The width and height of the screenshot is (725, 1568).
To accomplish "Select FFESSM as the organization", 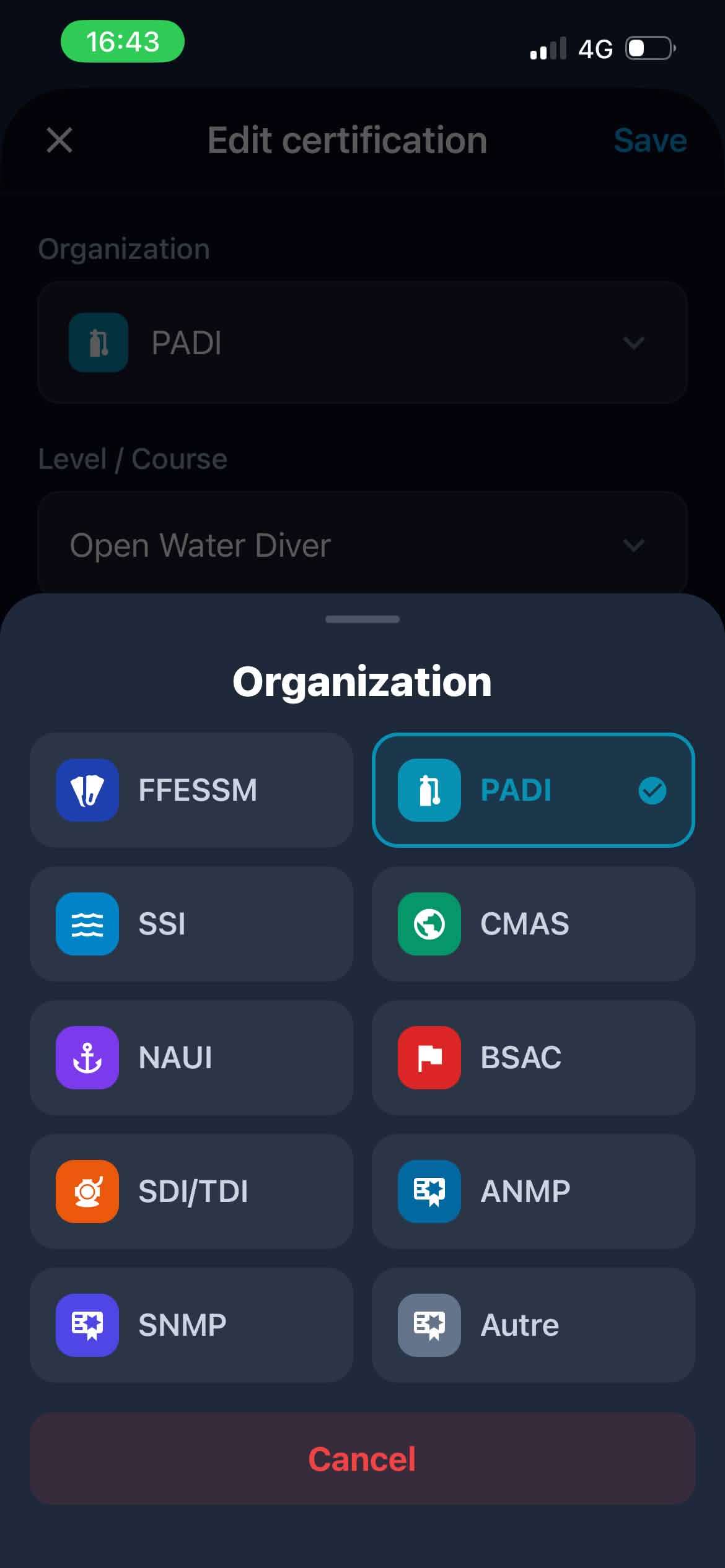I will pos(191,790).
